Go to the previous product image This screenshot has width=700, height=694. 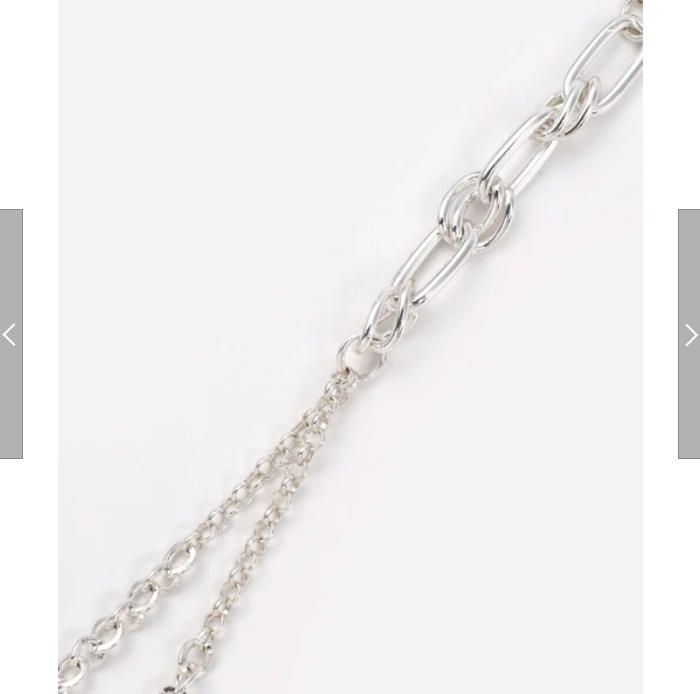coord(10,334)
